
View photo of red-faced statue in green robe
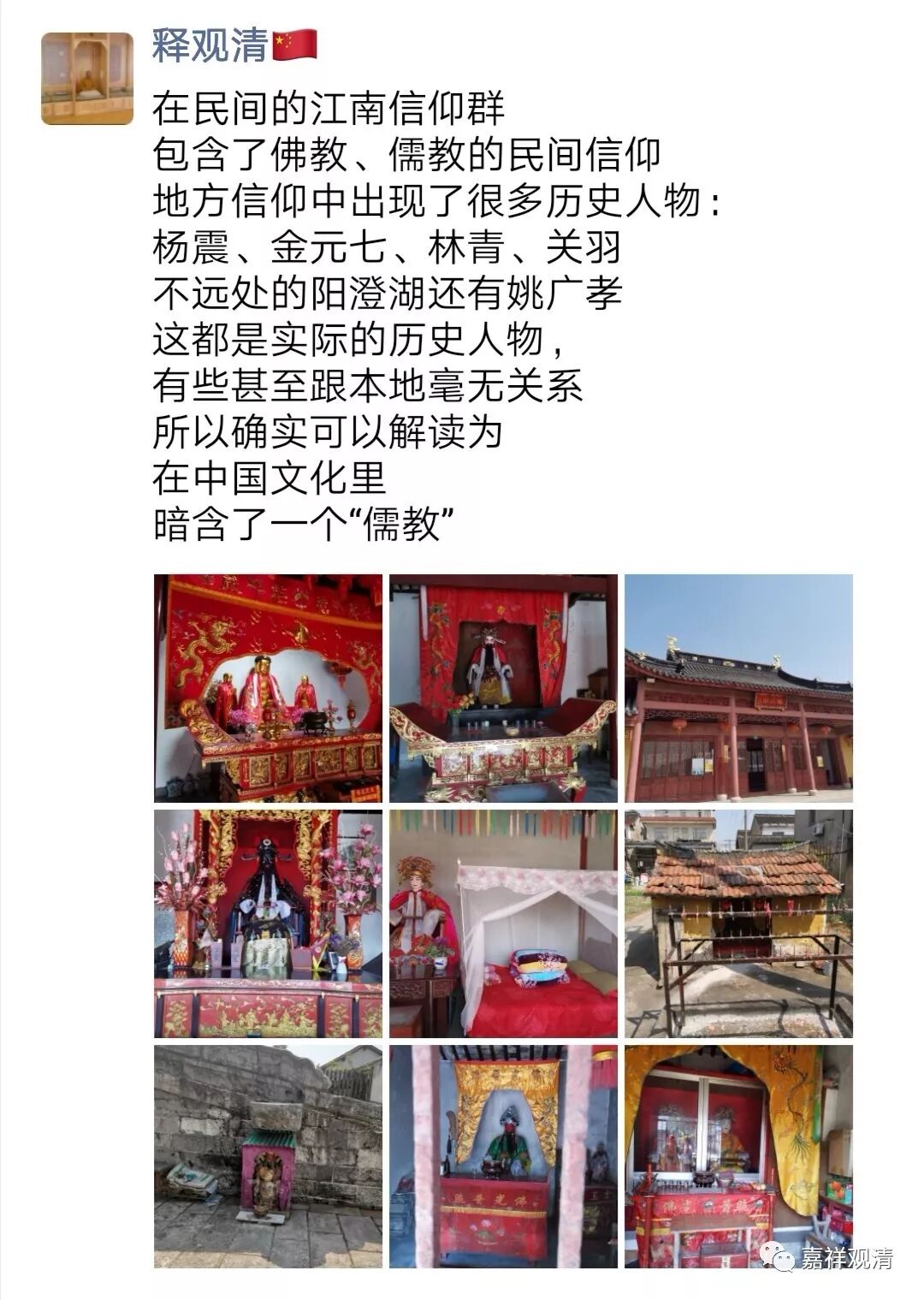[x=503, y=1156]
